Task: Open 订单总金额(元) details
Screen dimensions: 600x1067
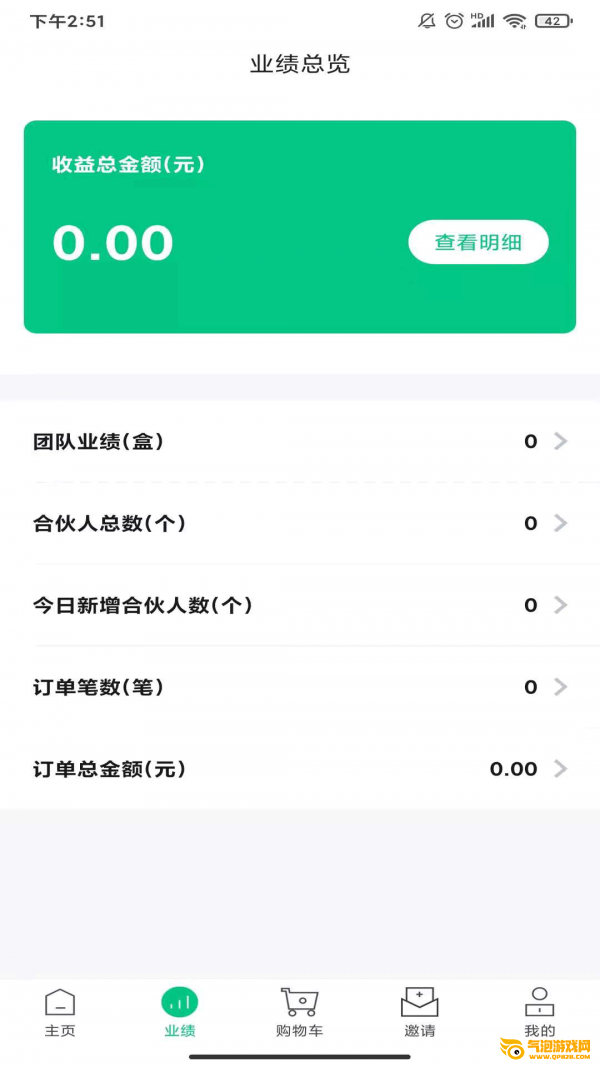Action: (300, 769)
